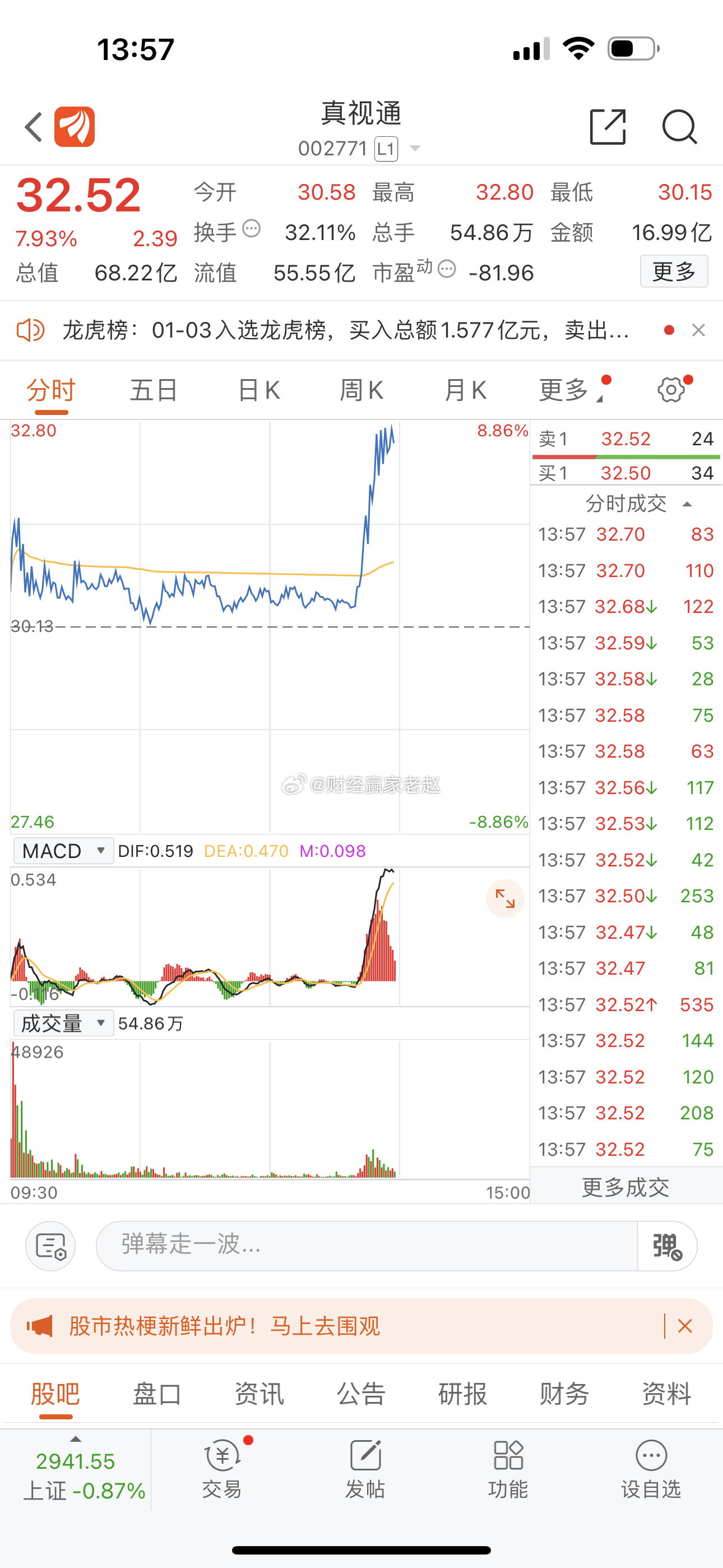Expand the chart to full screen
Viewport: 723px width, 1568px height.
click(505, 898)
